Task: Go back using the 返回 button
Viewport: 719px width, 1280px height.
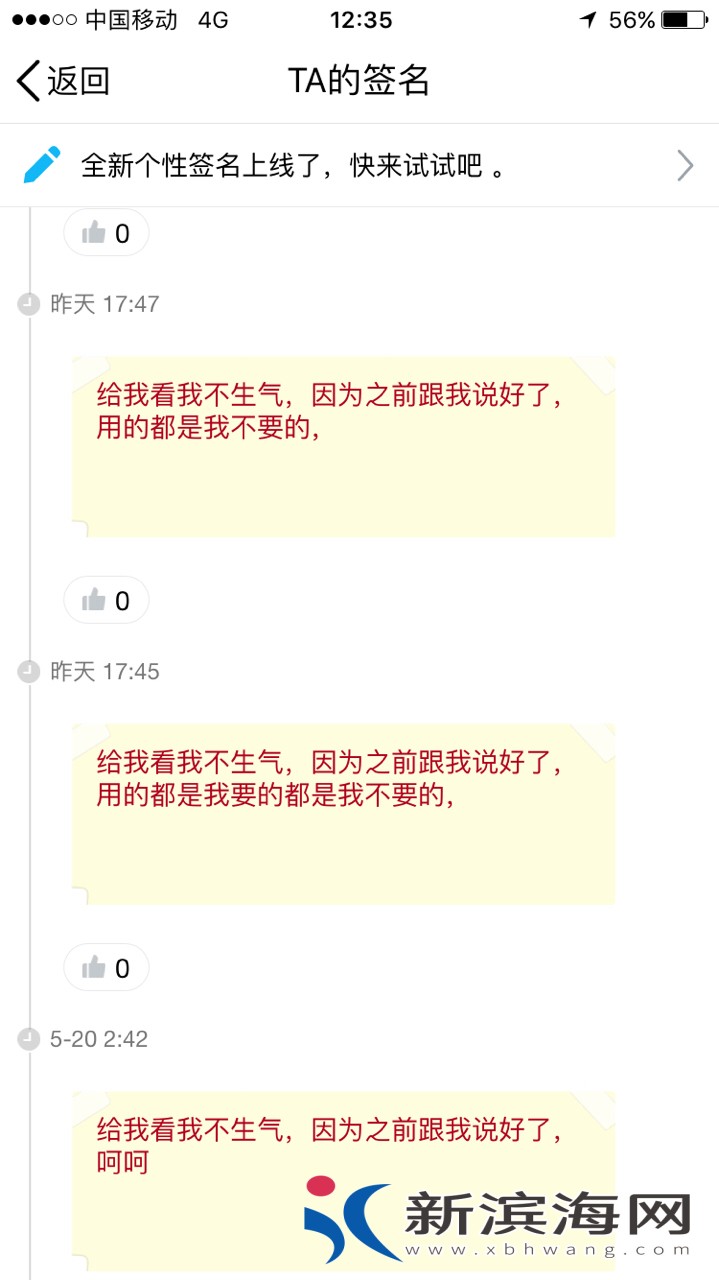Action: coord(62,81)
